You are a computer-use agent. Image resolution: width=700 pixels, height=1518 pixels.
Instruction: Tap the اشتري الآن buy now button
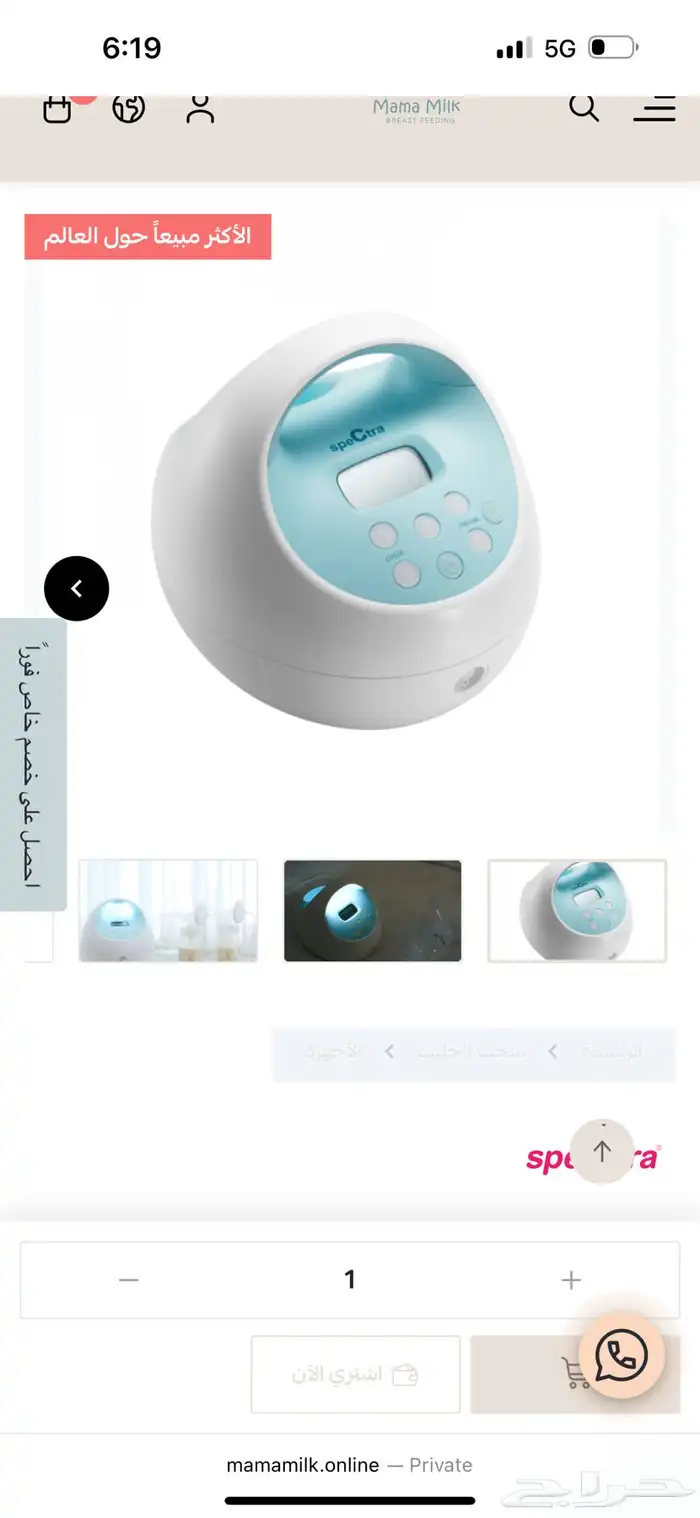point(355,1374)
